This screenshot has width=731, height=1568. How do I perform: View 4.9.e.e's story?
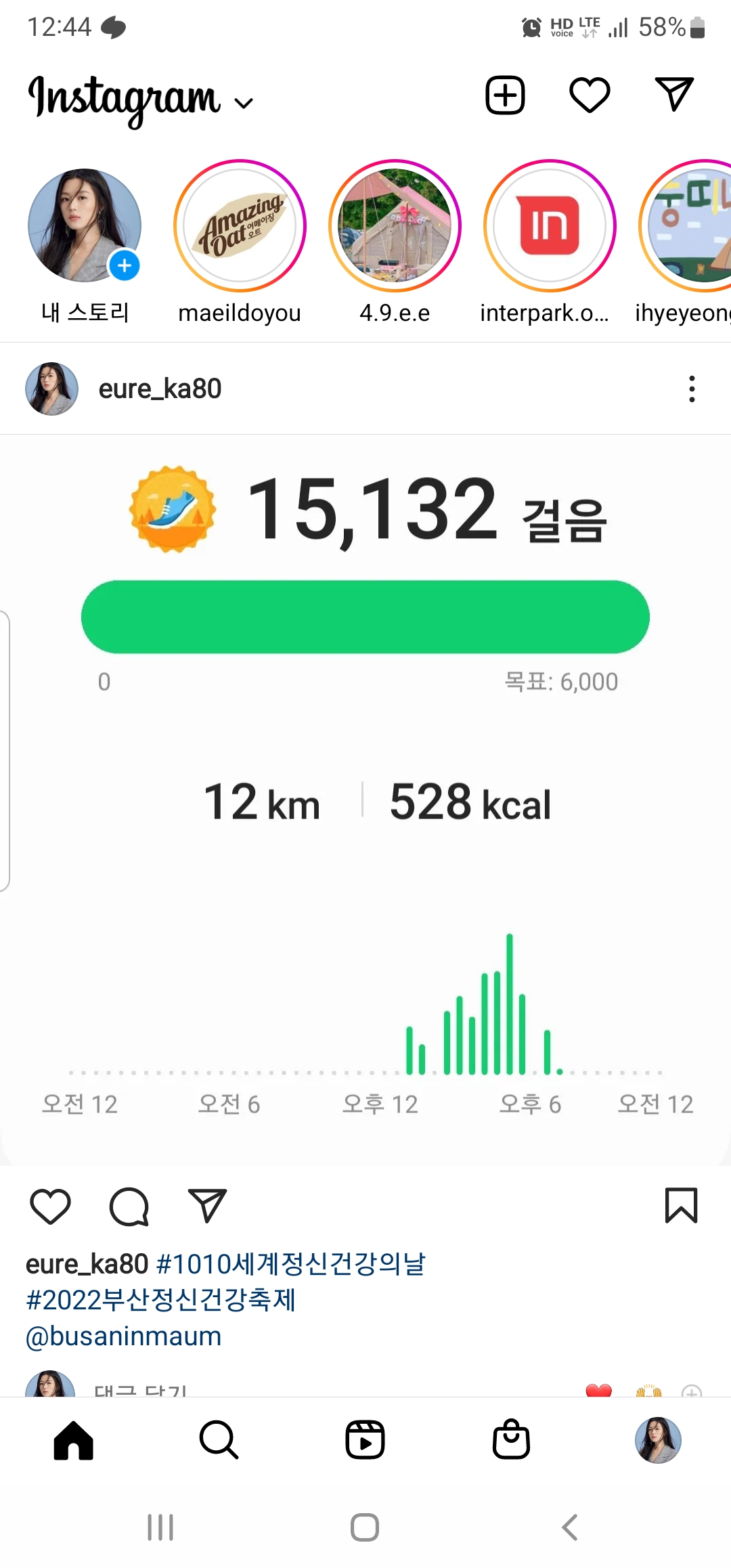point(395,225)
